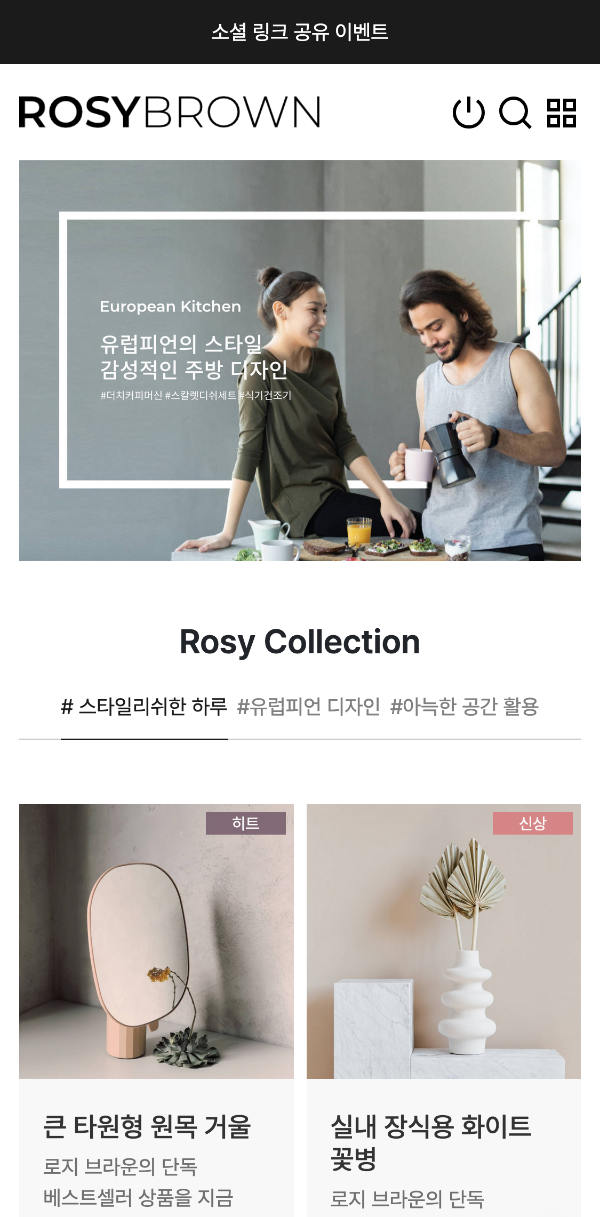The height and width of the screenshot is (1217, 600).
Task: Switch to the #유럽피언 디자인 tab
Action: [308, 707]
